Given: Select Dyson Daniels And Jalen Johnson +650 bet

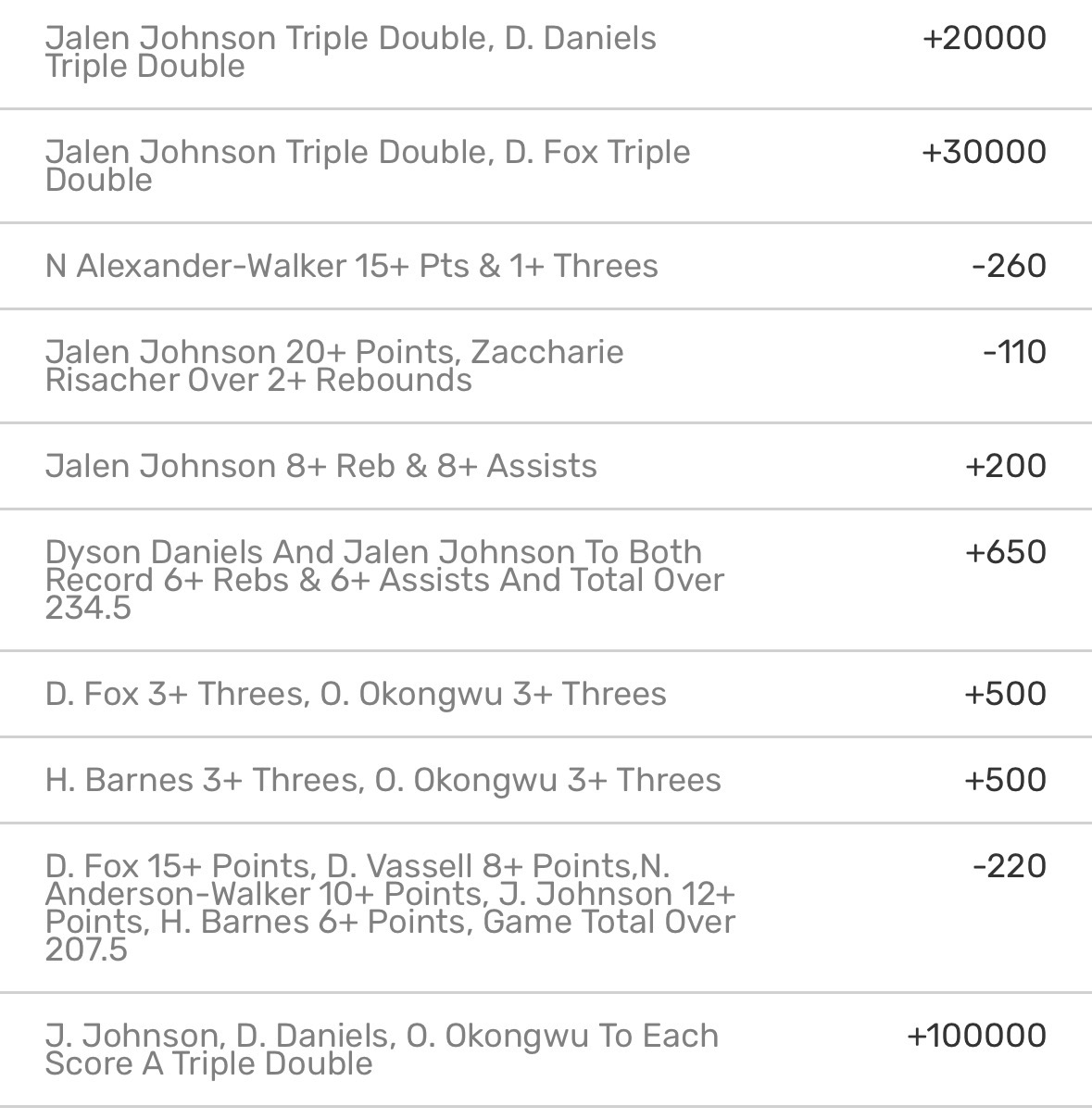Looking at the screenshot, I should [546, 580].
